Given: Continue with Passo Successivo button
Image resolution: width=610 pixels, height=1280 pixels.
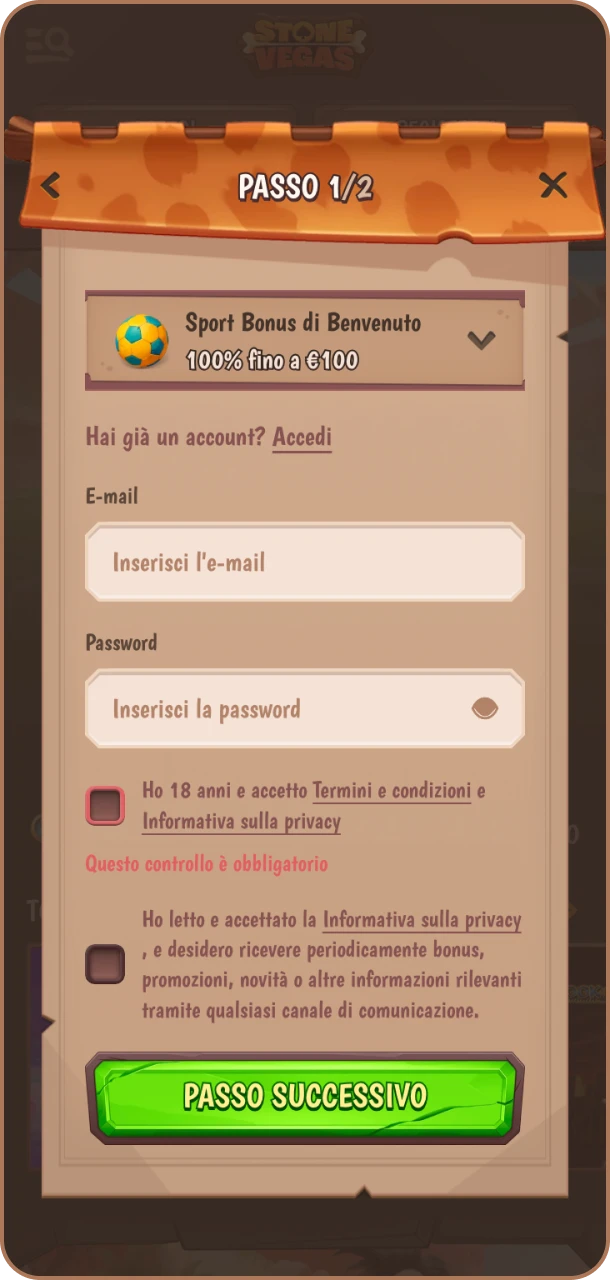Looking at the screenshot, I should [x=304, y=1096].
